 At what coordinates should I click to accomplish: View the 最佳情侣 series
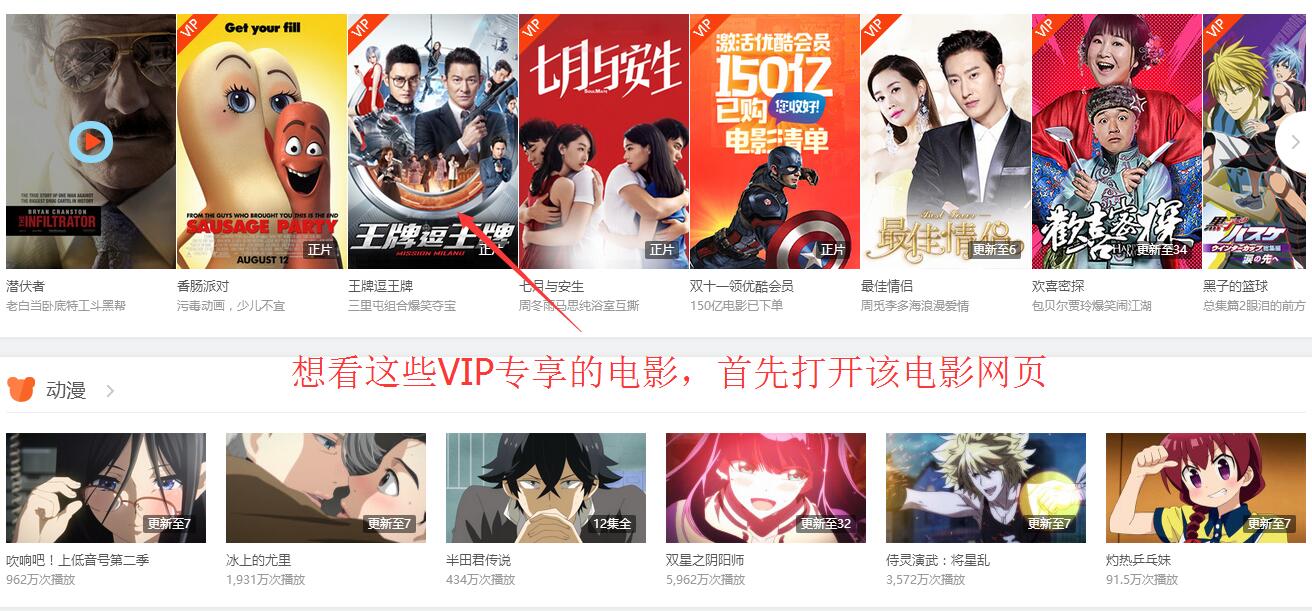click(x=946, y=141)
